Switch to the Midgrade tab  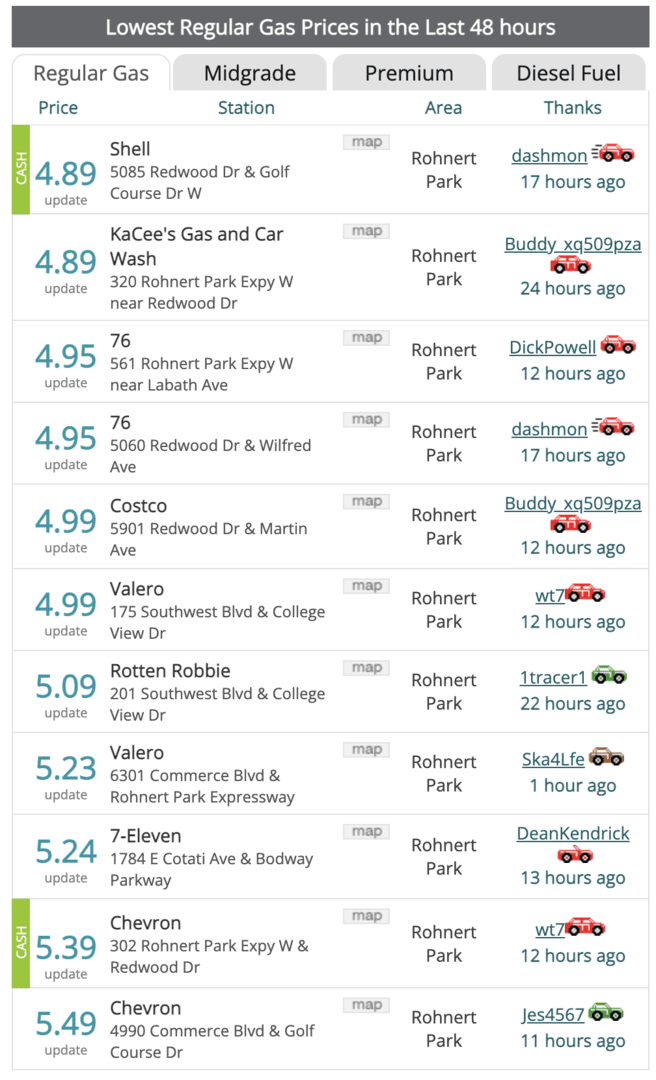click(x=249, y=73)
